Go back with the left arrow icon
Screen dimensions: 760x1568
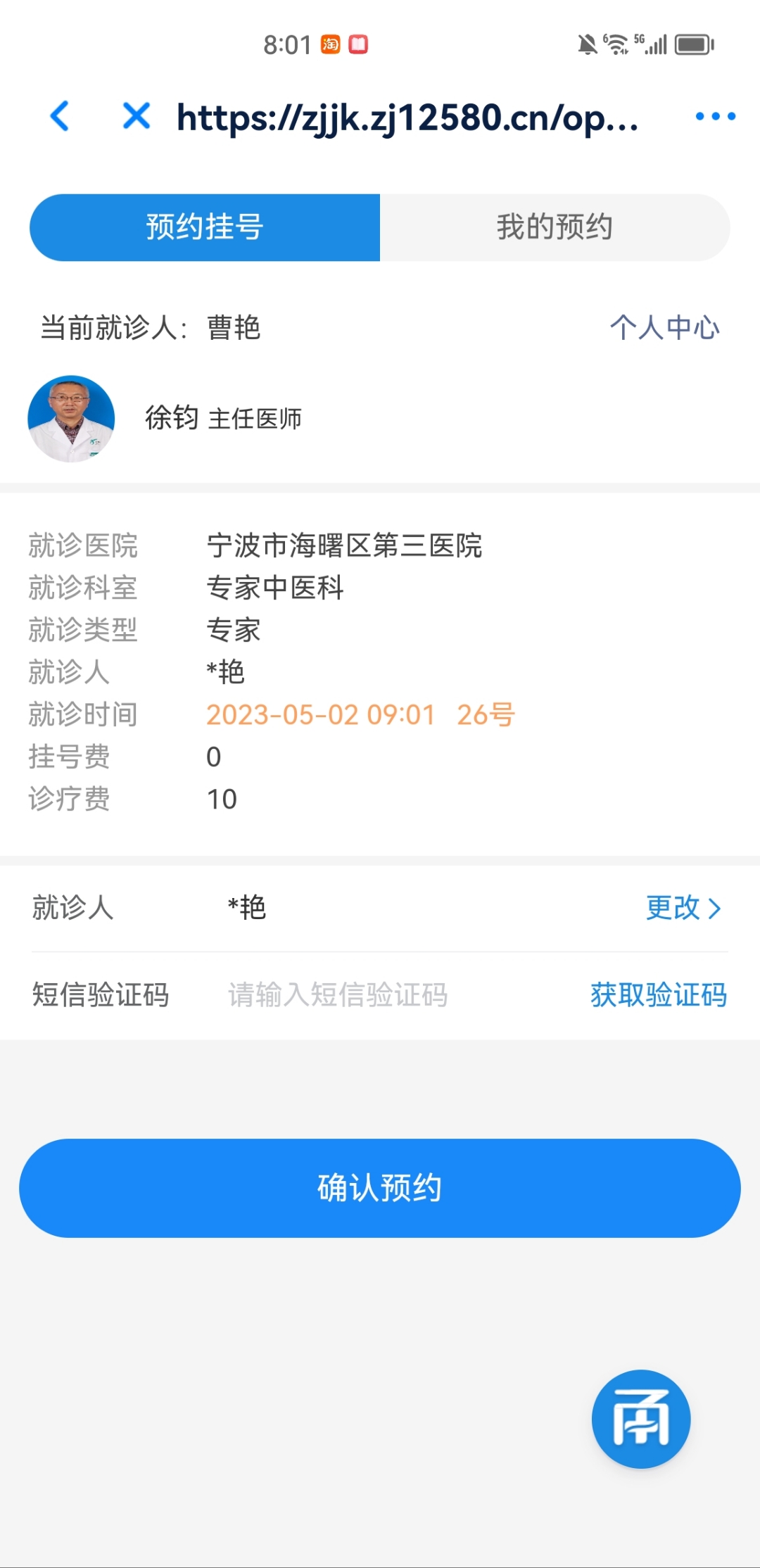[x=59, y=116]
